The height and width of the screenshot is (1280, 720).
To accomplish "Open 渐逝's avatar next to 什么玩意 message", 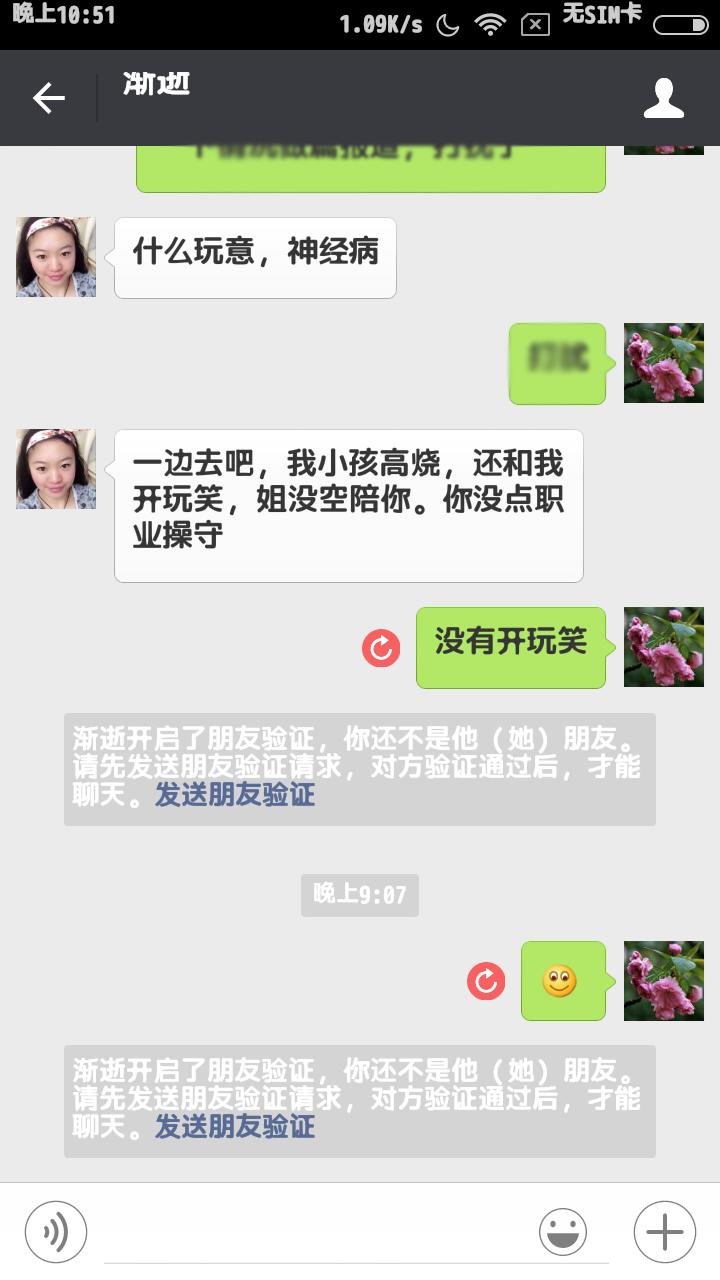I will tap(55, 257).
